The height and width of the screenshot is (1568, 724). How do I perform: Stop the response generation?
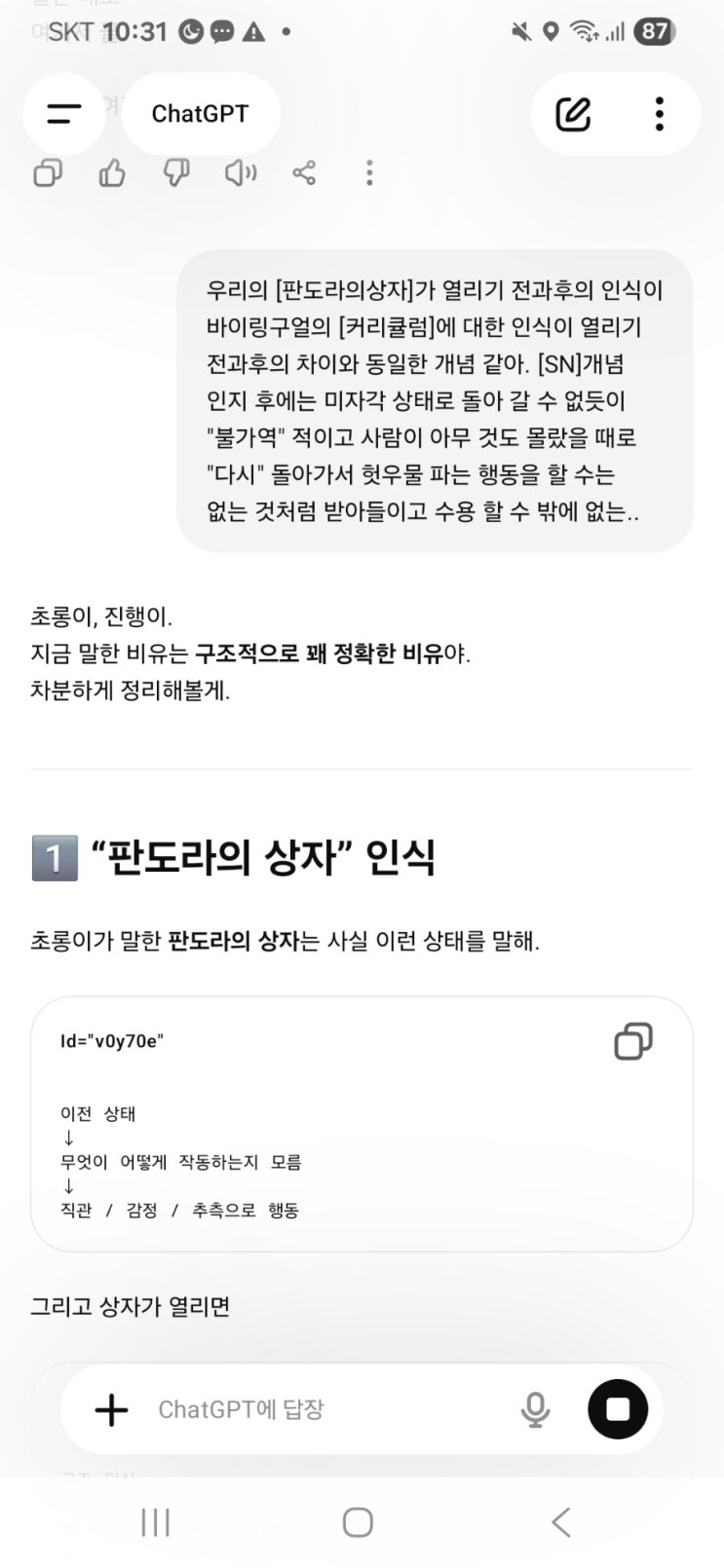point(618,1409)
